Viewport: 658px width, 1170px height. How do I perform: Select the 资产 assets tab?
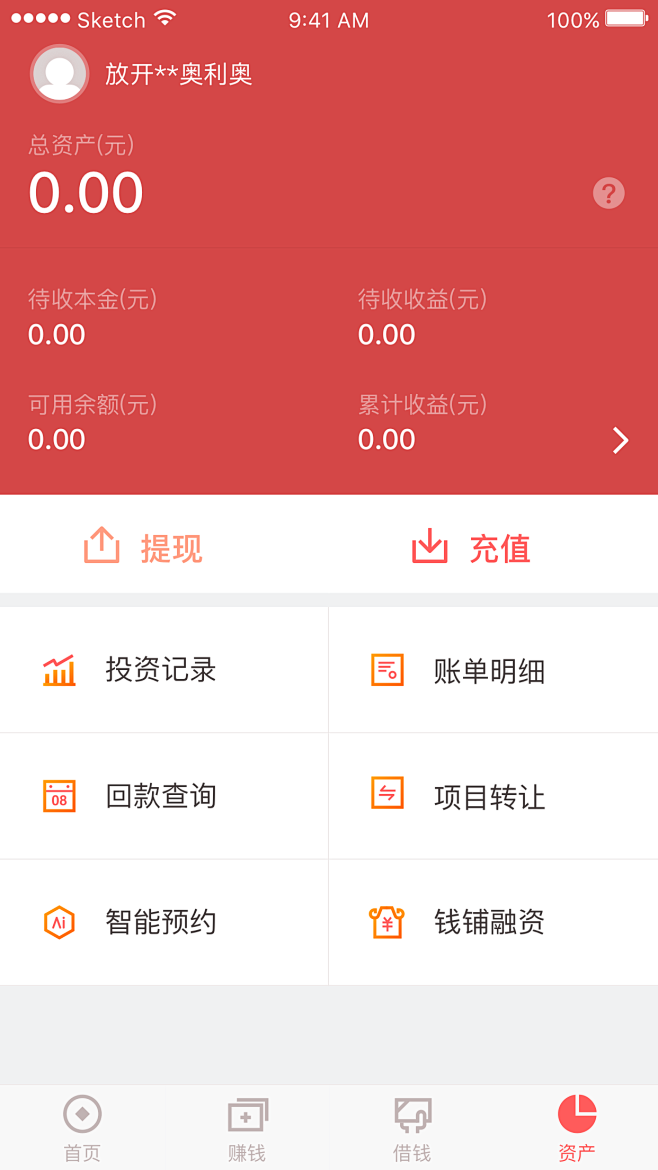[577, 1128]
